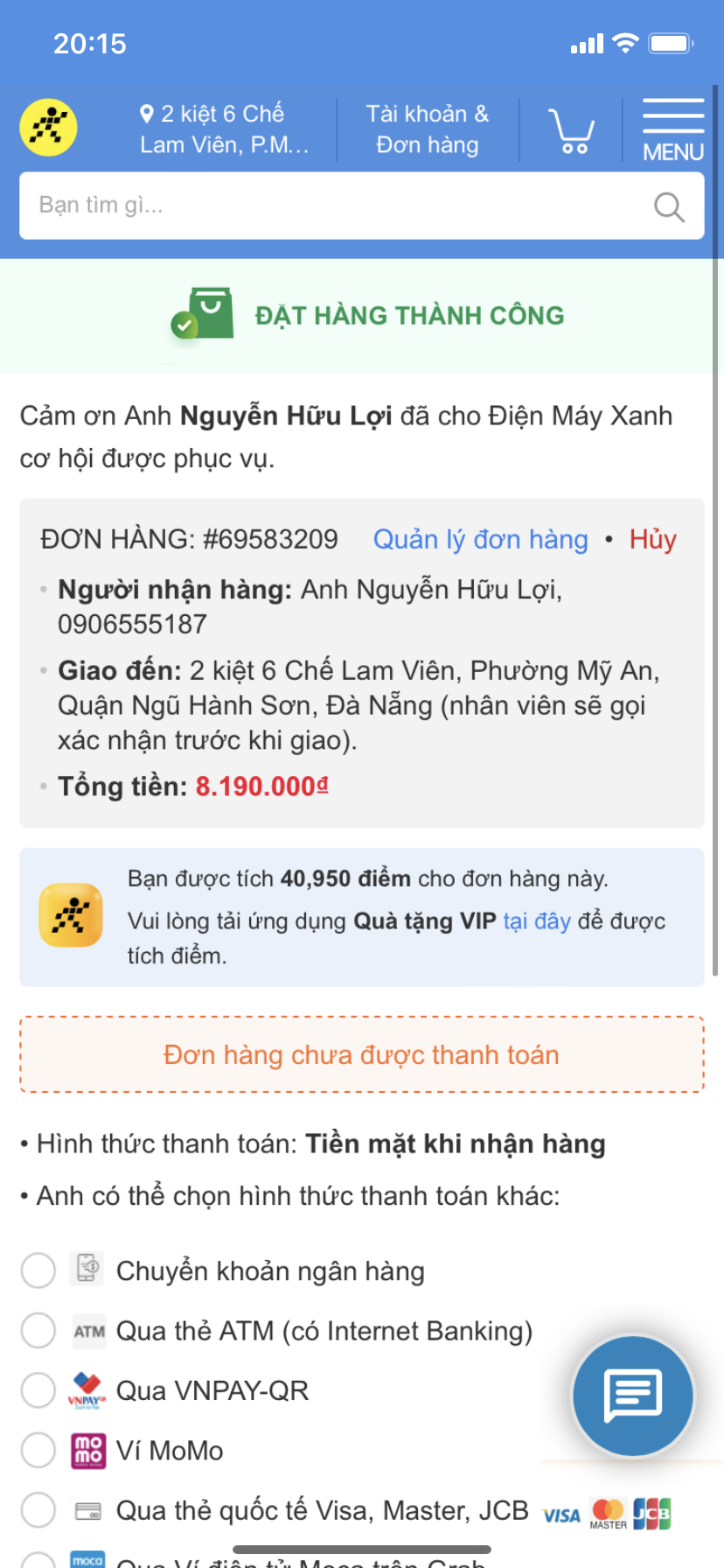Select Chuyển khoản ngân hàng payment
The height and width of the screenshot is (1568, 724).
[38, 1270]
